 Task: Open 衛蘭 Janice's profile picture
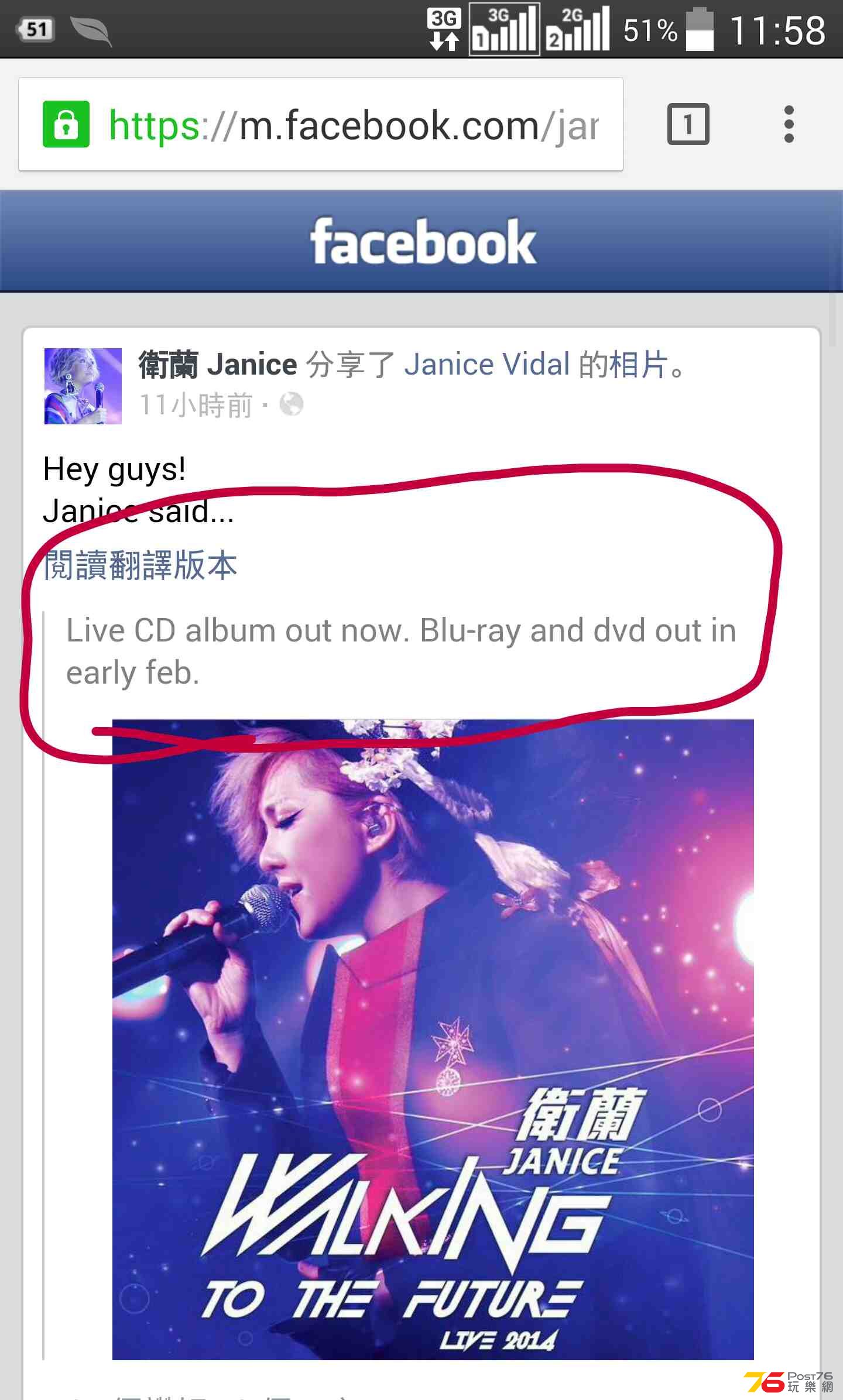83,386
